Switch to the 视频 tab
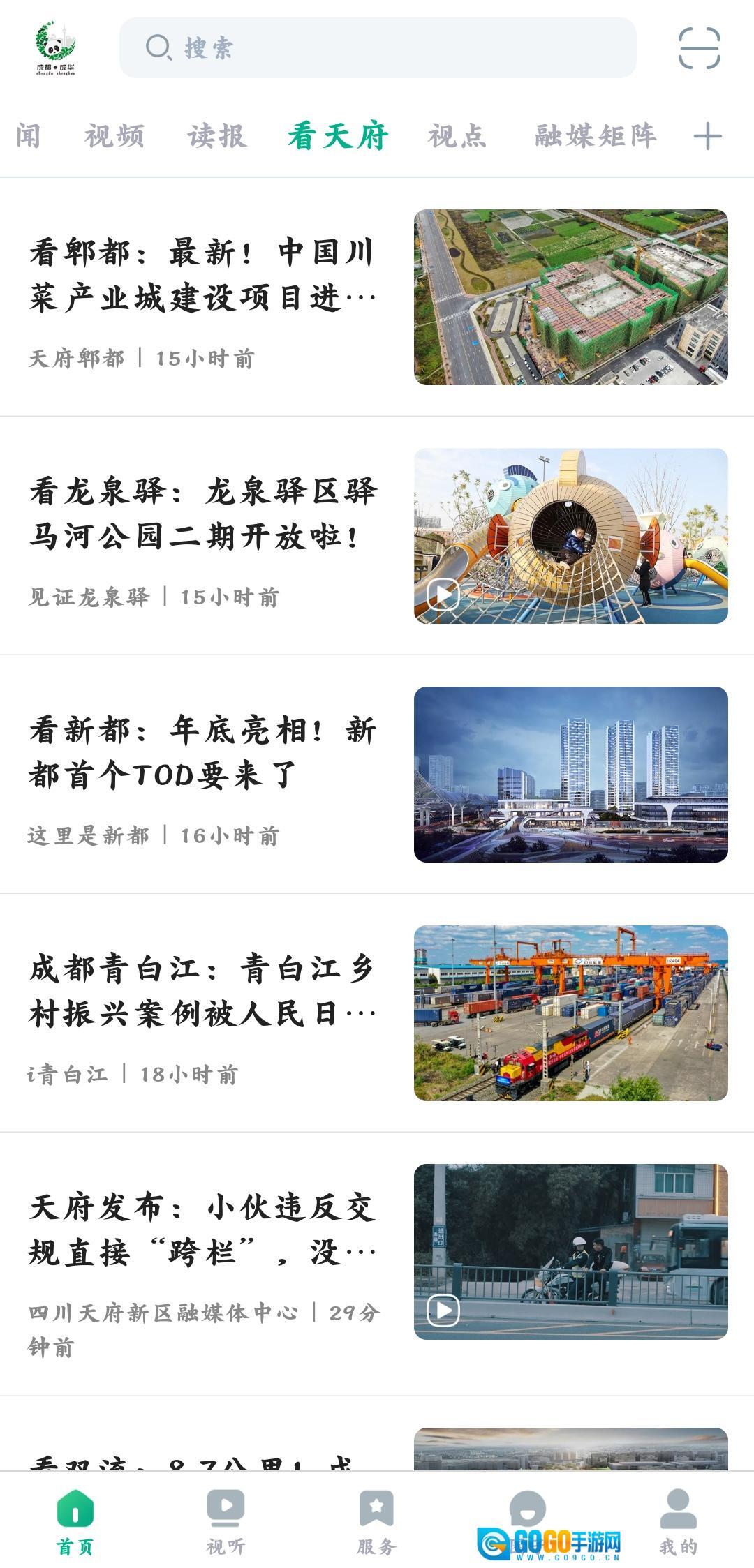 tap(114, 135)
